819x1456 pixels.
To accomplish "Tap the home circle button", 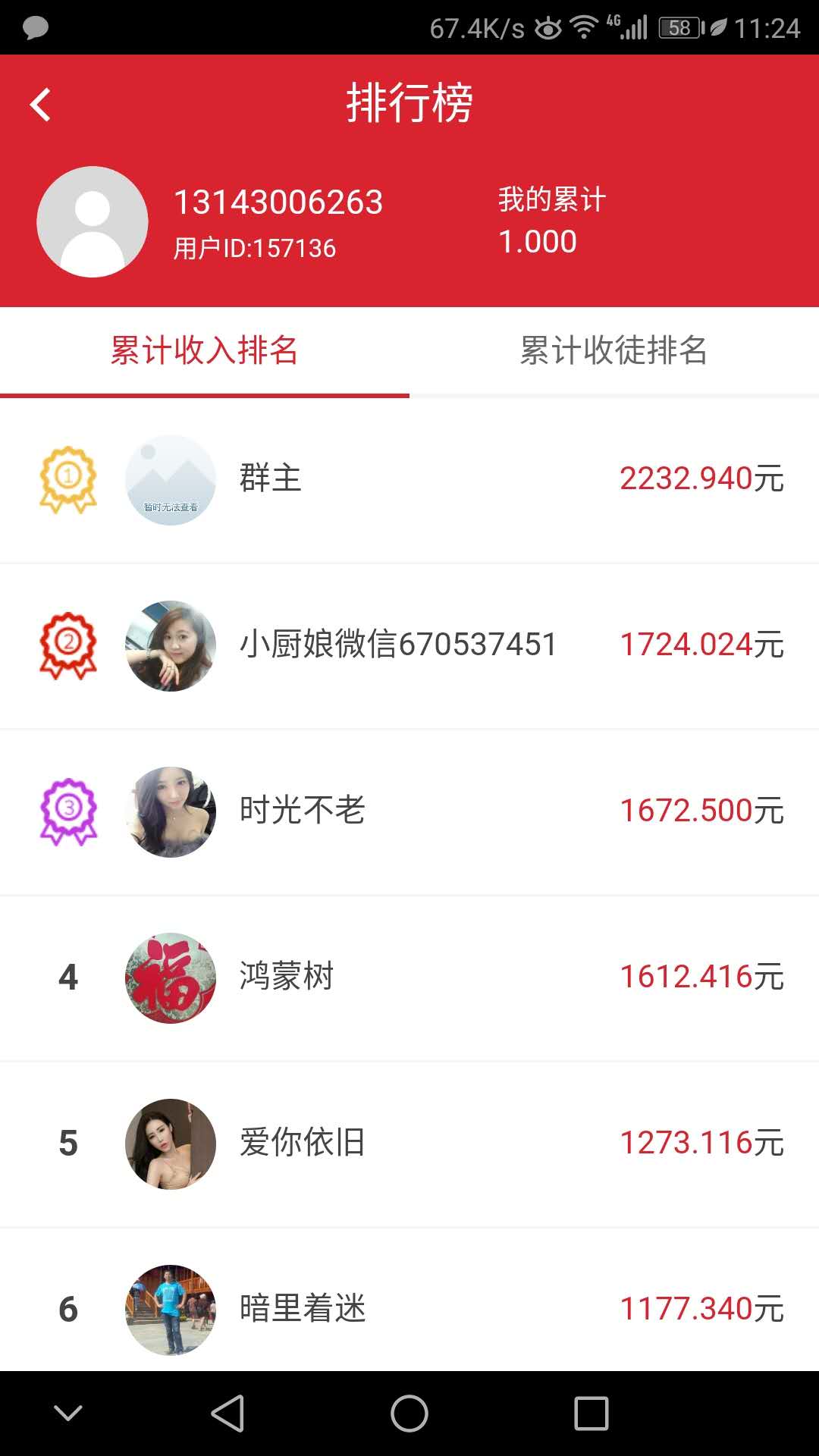I will 409,1412.
